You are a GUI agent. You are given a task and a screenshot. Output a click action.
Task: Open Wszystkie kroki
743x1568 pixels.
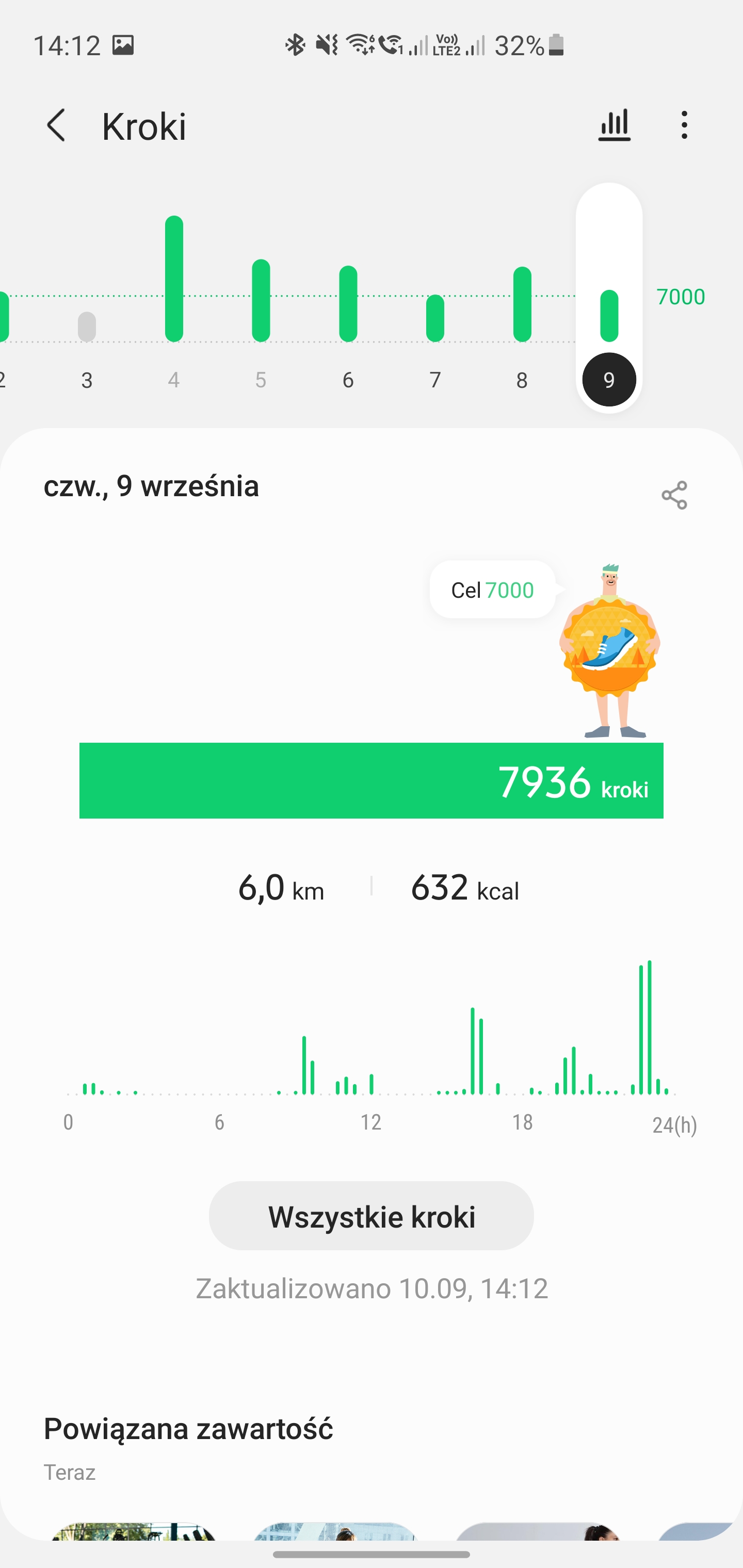tap(372, 1217)
